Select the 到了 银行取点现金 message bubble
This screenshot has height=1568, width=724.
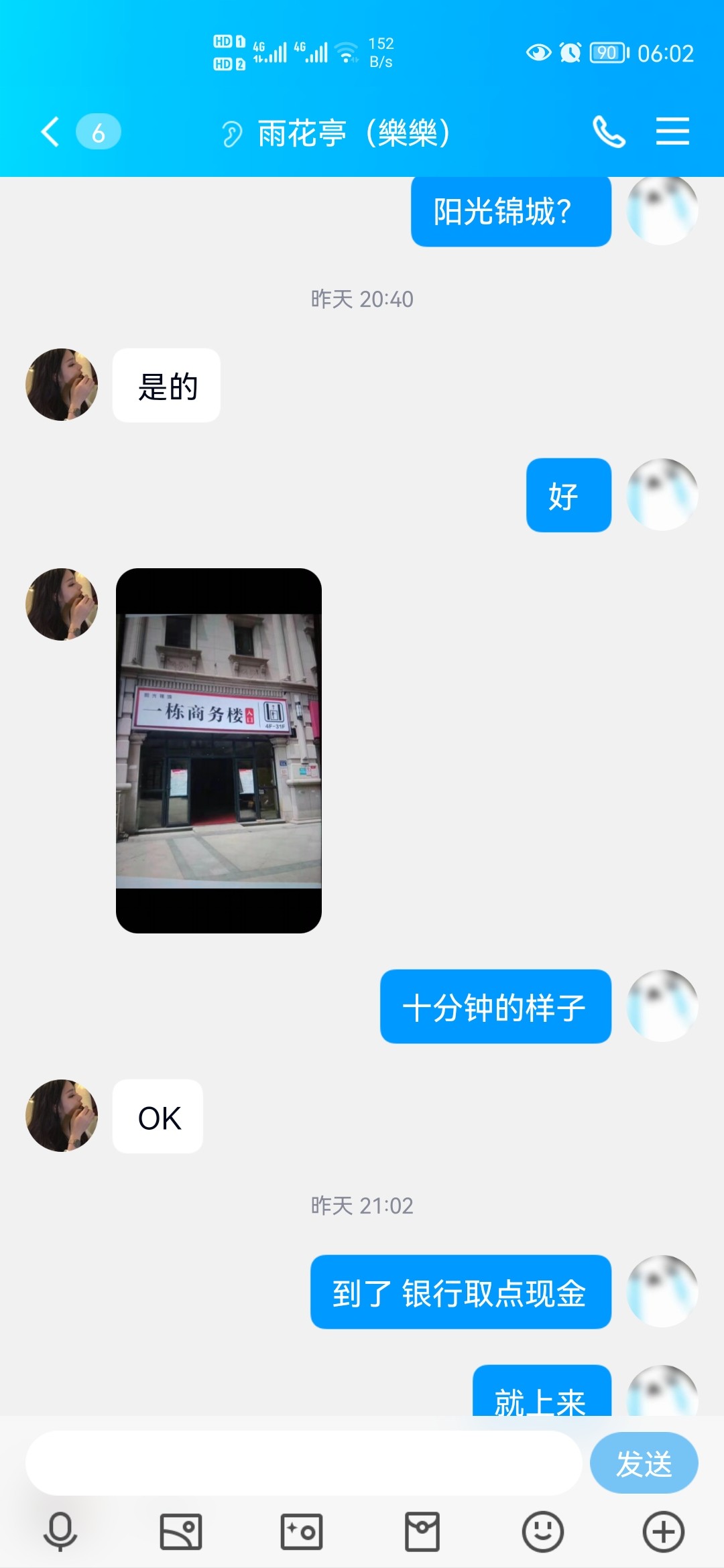point(459,1292)
